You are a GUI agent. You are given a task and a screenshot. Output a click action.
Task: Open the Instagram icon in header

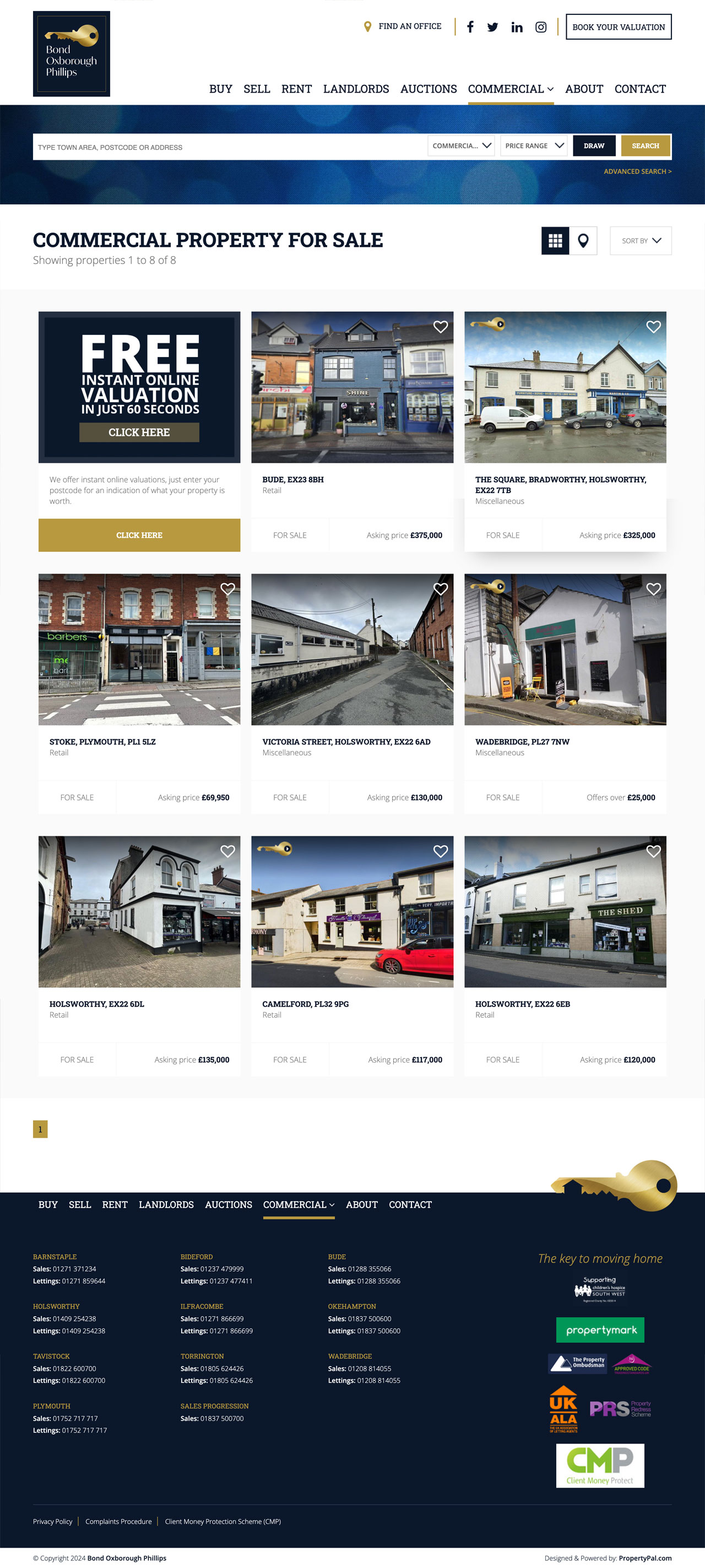[540, 27]
